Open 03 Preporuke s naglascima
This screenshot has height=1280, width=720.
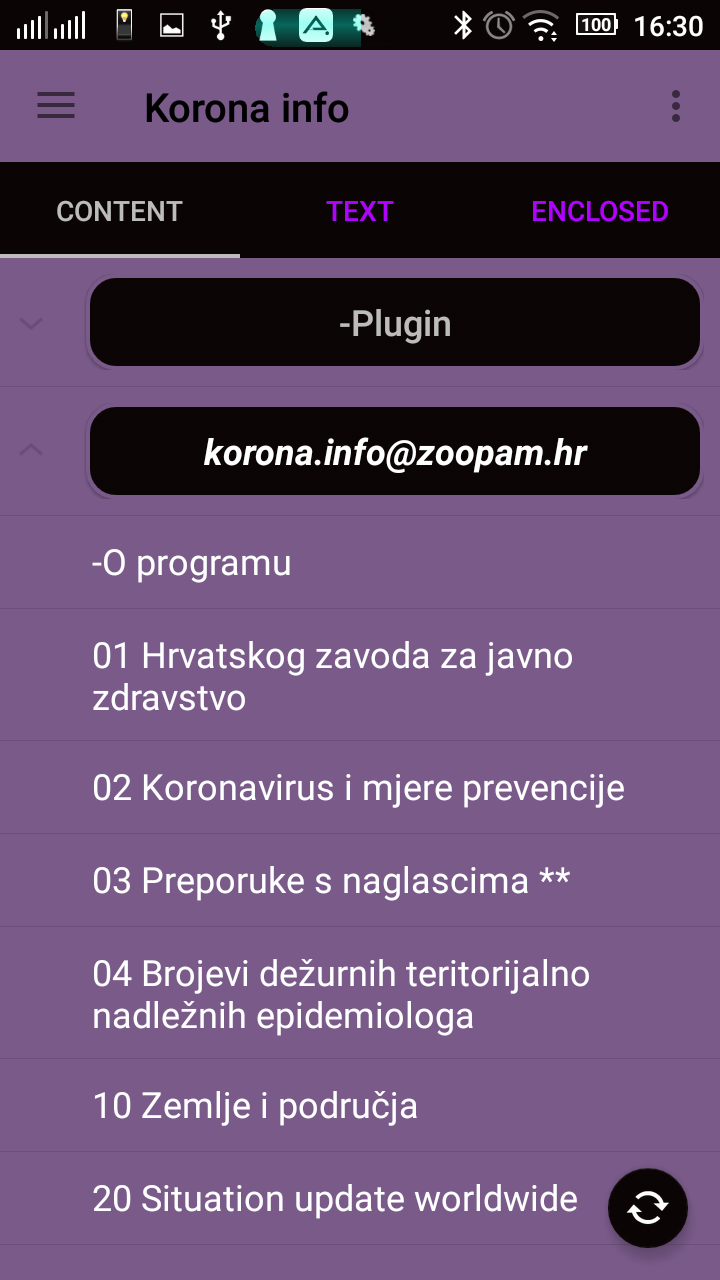pos(330,880)
